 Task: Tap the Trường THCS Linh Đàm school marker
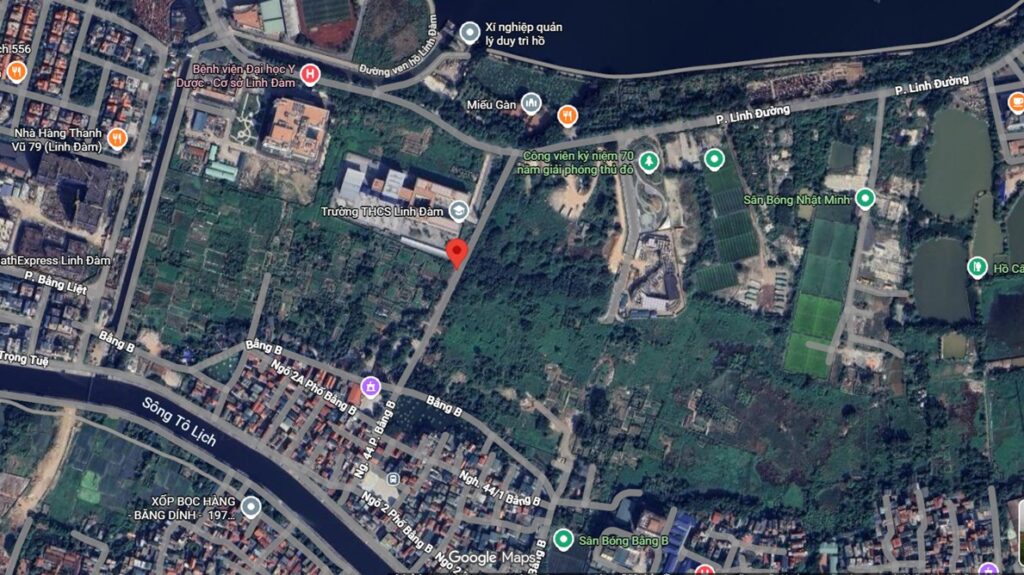pyautogui.click(x=458, y=211)
